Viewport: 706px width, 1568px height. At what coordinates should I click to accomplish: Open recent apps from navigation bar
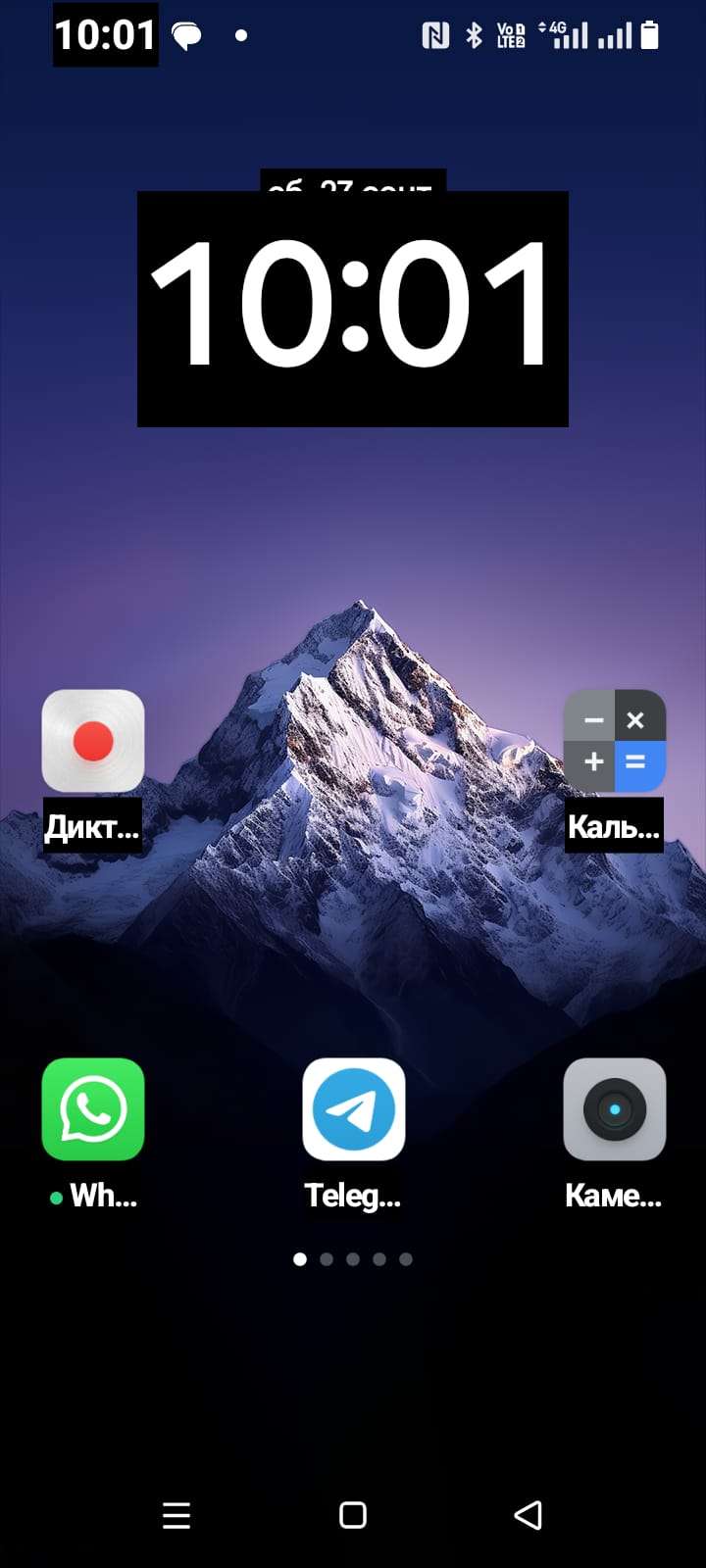176,1515
